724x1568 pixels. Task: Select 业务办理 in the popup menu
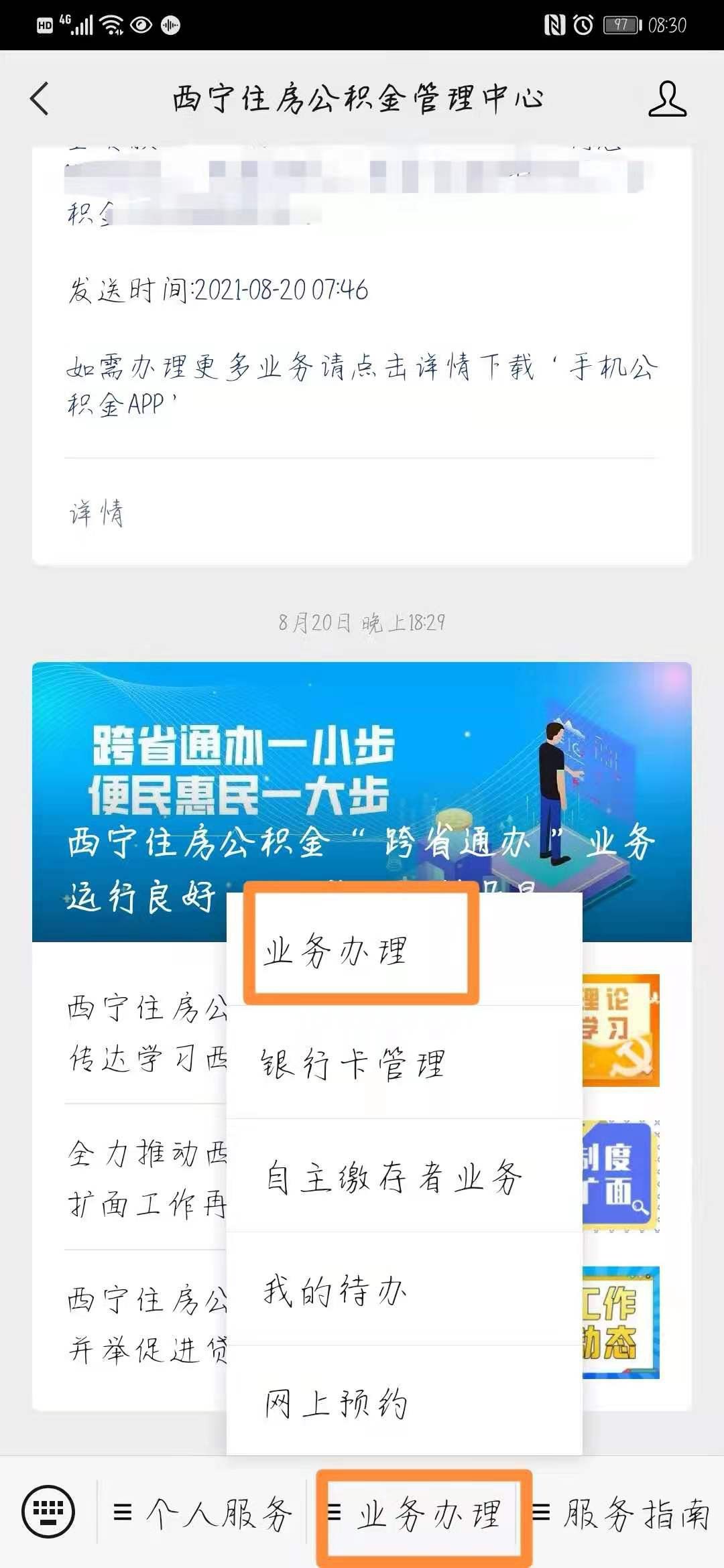[361, 950]
